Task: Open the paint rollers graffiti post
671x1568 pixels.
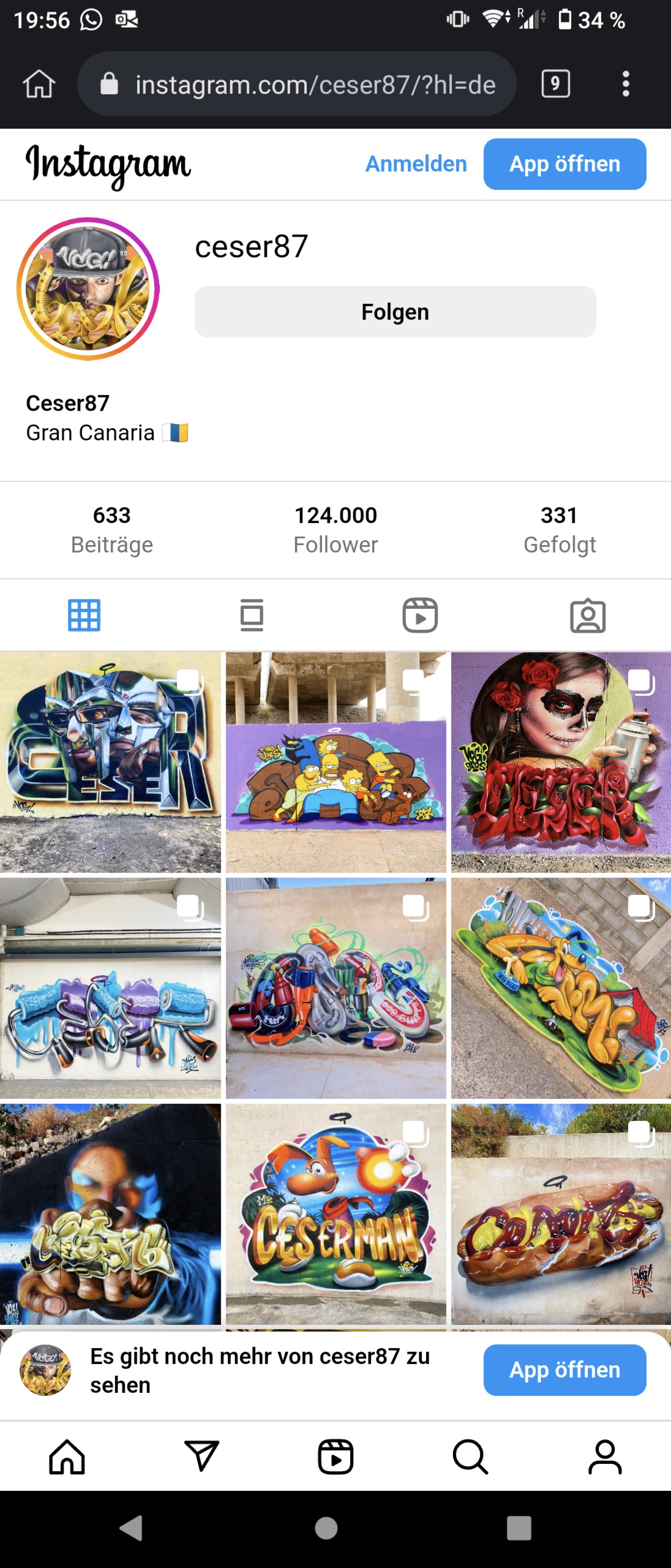Action: (x=110, y=987)
